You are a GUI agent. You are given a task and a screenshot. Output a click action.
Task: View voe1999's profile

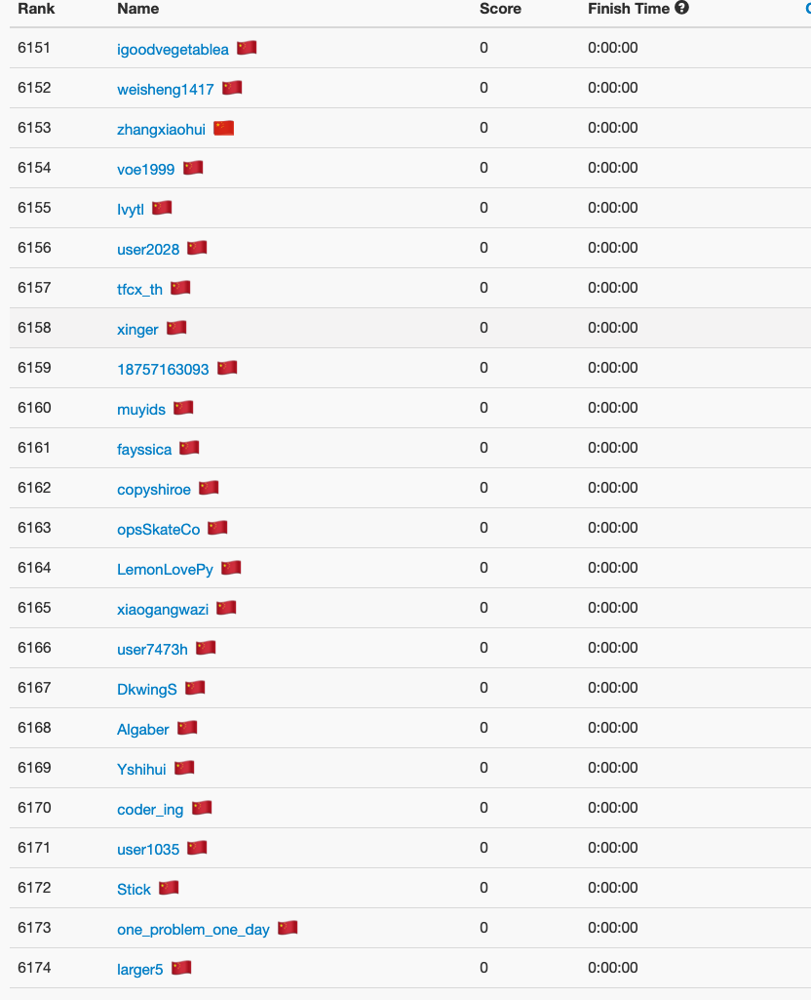tap(146, 170)
